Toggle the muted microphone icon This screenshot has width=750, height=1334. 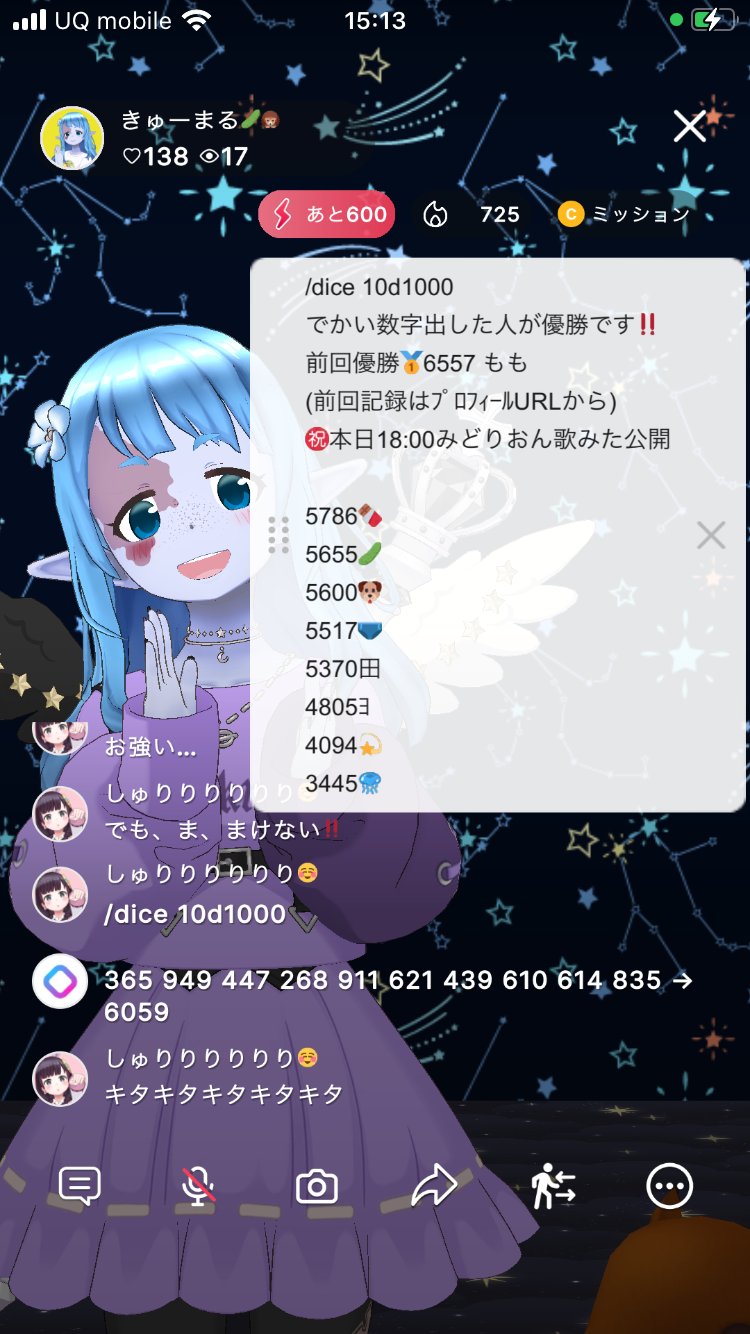click(198, 1187)
